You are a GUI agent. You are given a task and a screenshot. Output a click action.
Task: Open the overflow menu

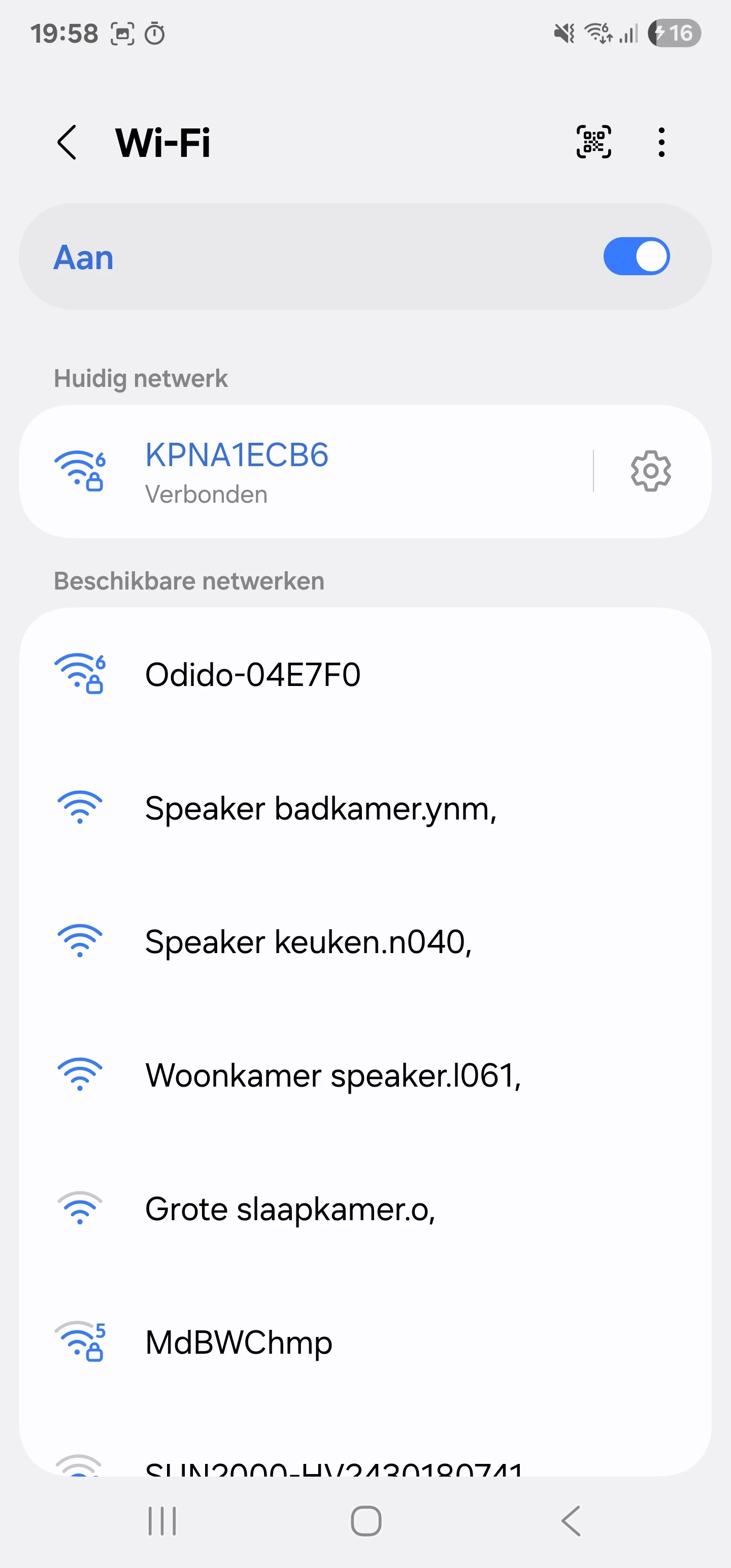661,143
